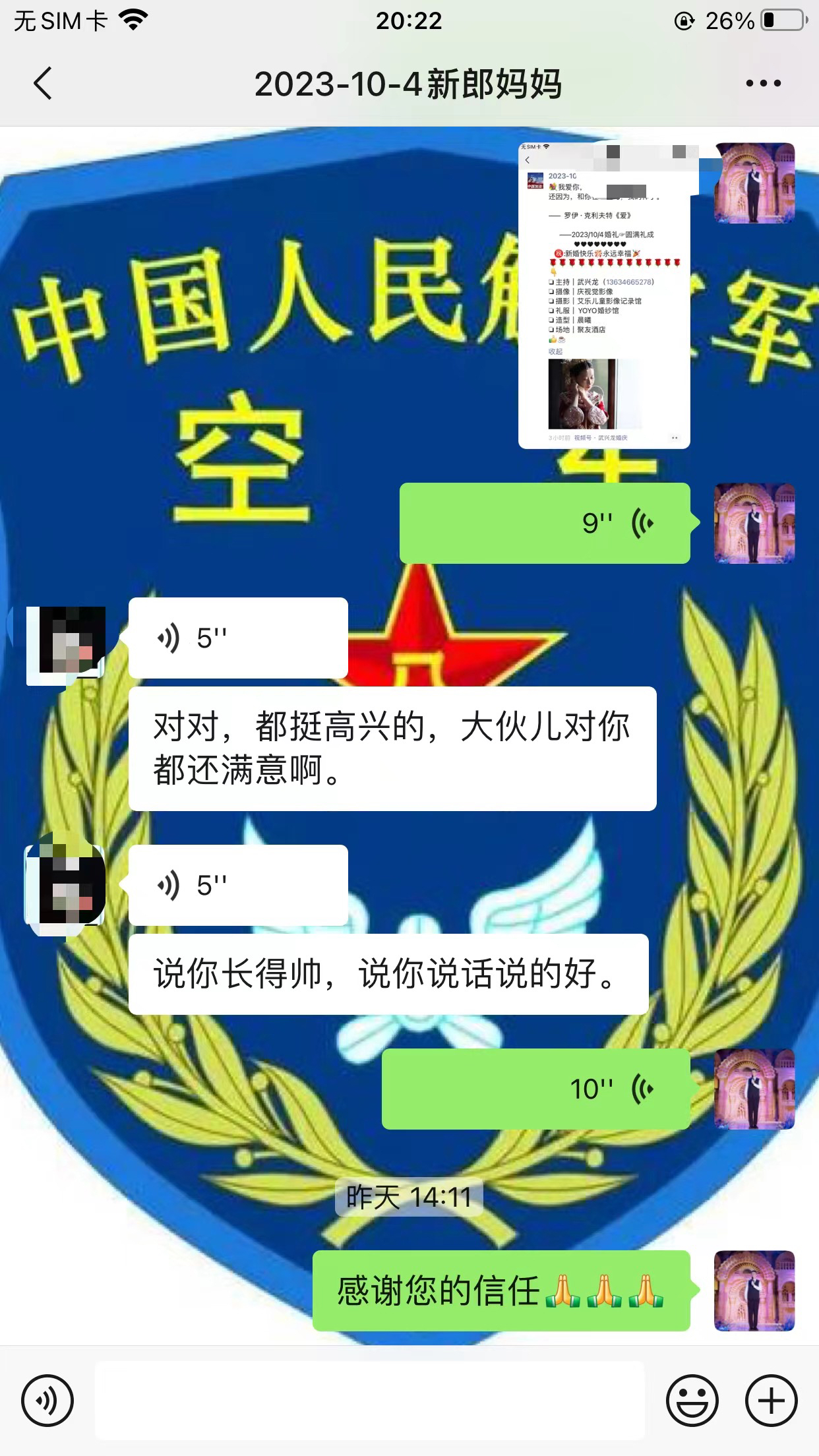Play the sent 10-second voice message
Image resolution: width=819 pixels, height=1456 pixels.
click(536, 1089)
